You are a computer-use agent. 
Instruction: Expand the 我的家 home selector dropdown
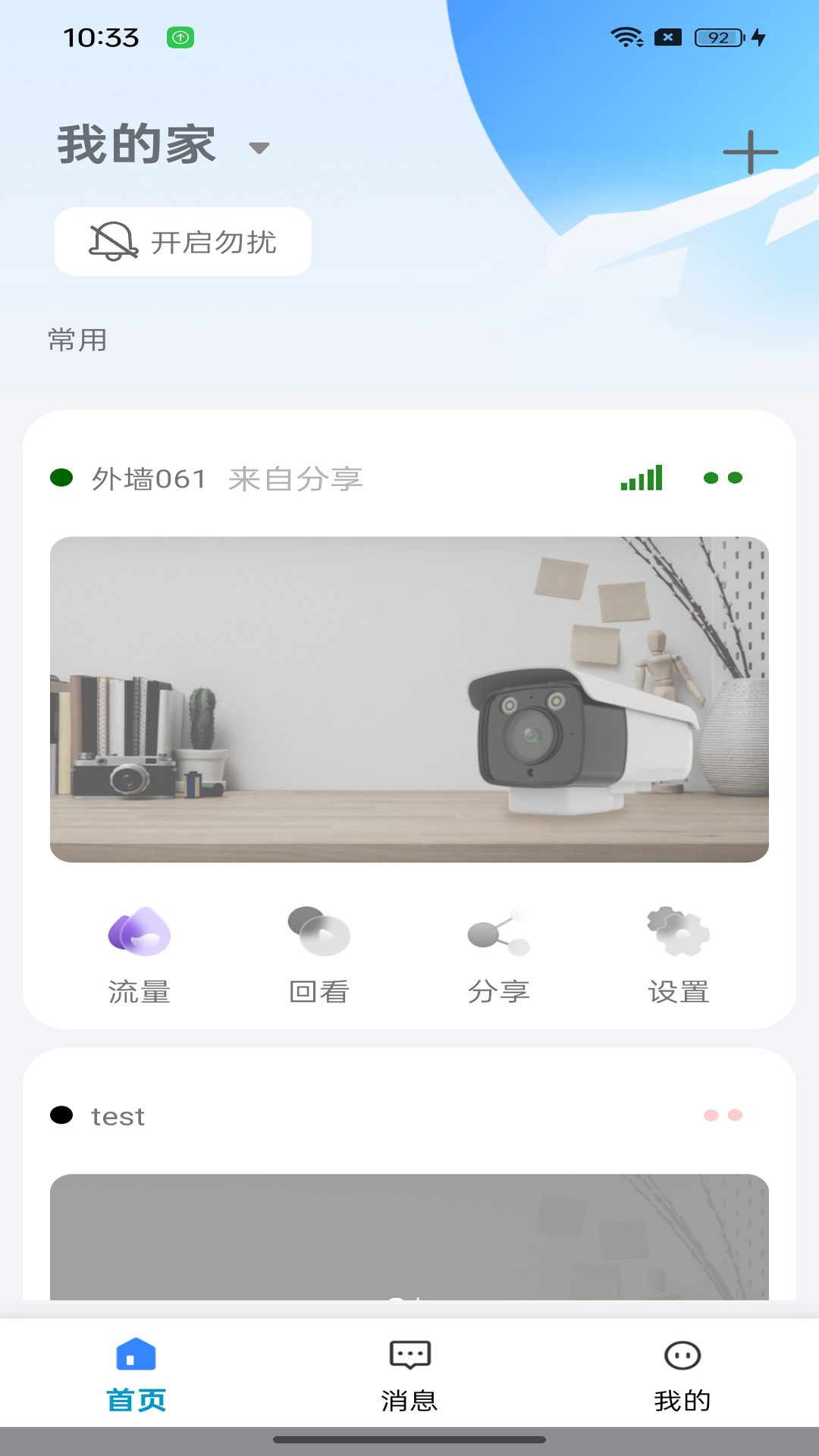259,149
